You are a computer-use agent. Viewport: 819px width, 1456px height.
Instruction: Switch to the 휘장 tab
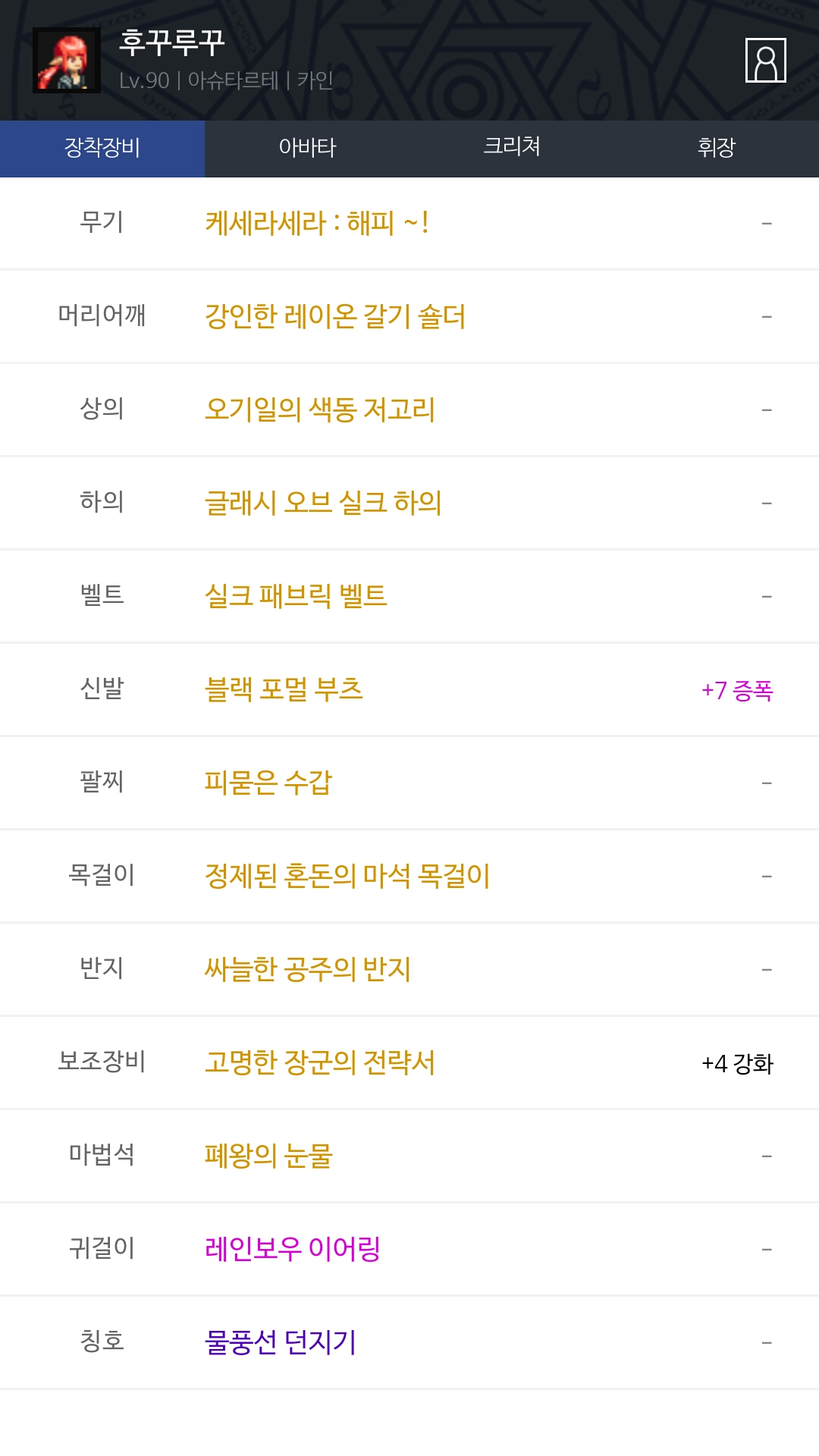tap(717, 148)
